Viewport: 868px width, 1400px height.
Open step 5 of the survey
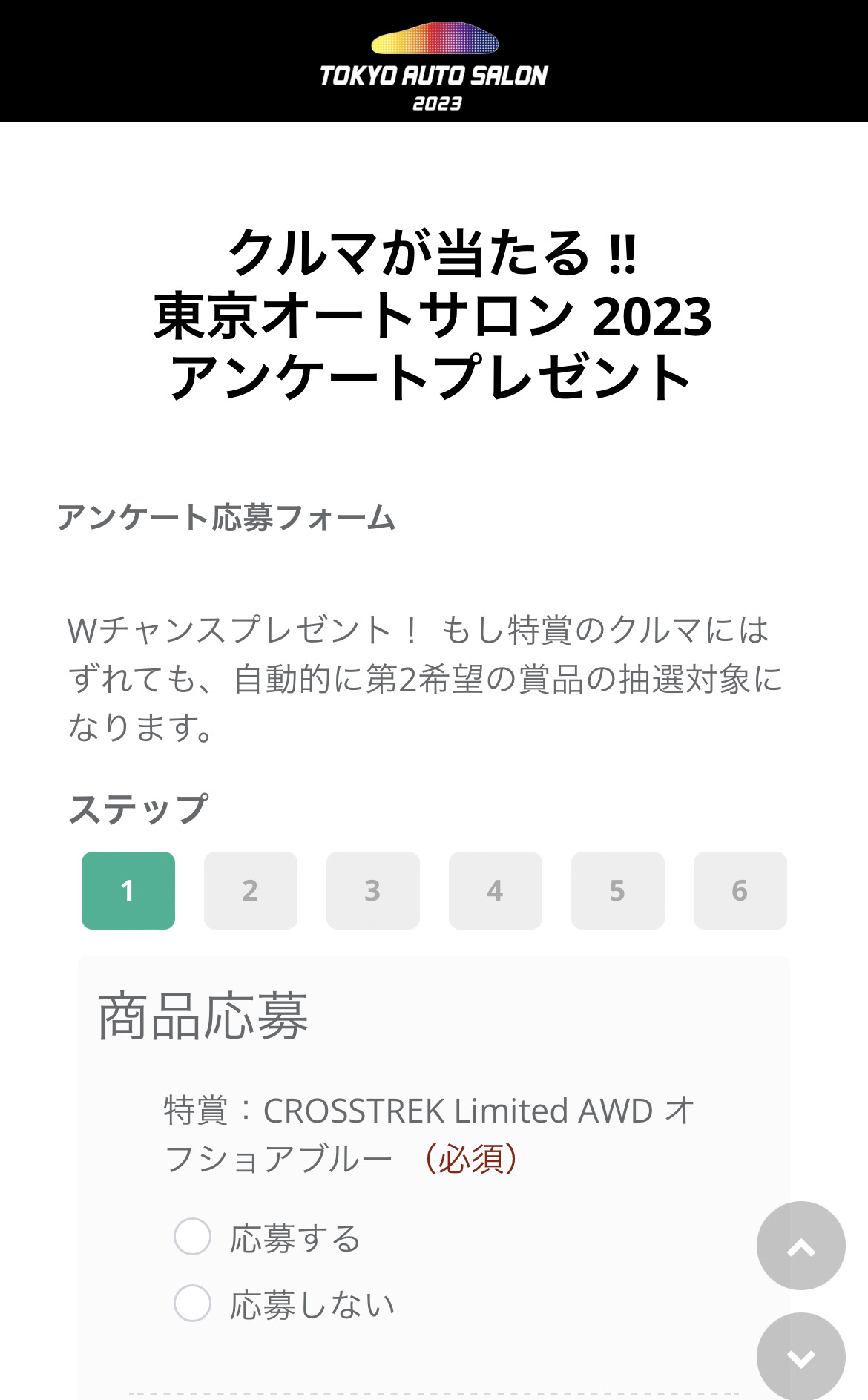[617, 890]
